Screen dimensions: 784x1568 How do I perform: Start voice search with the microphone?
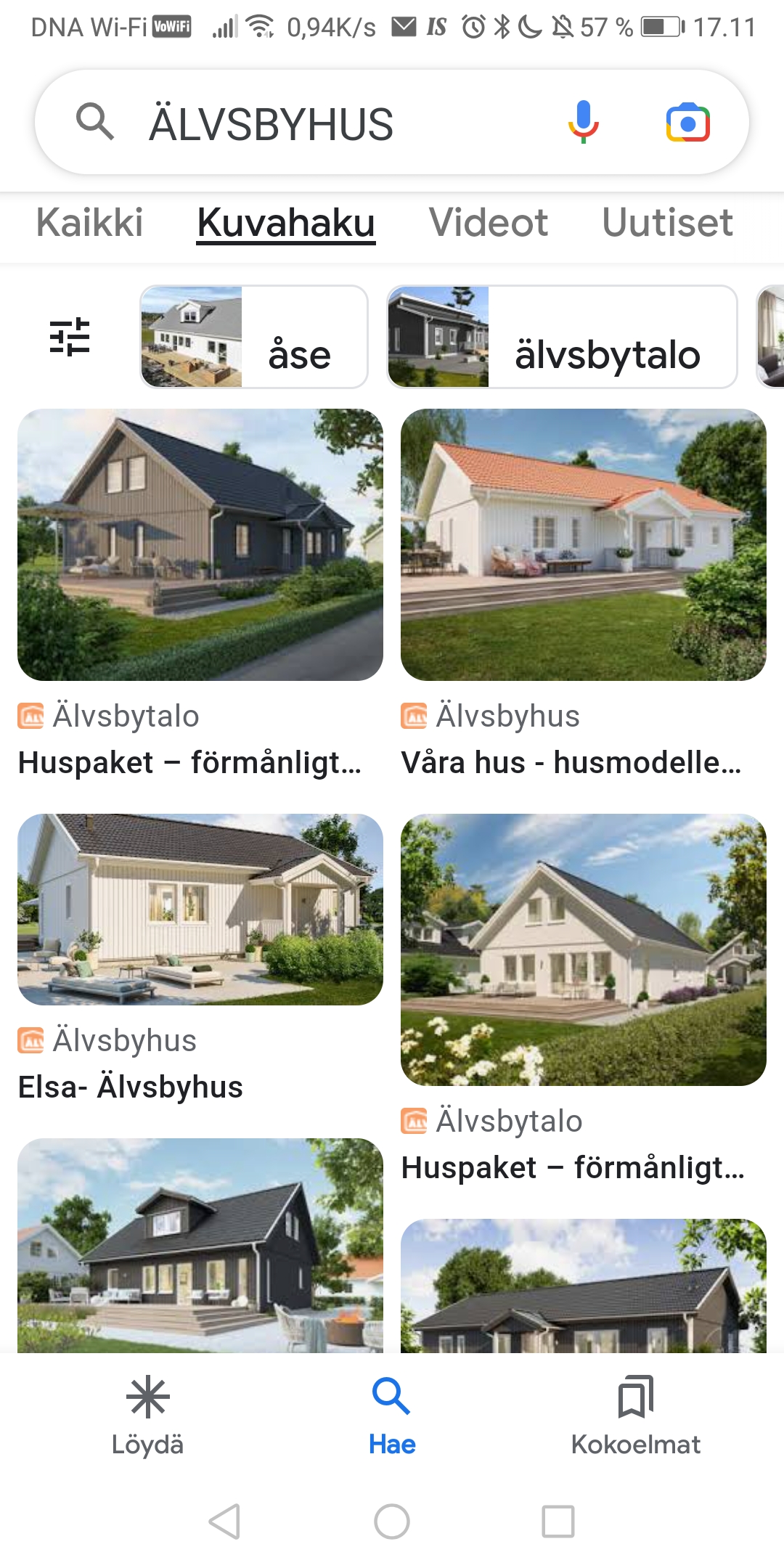click(583, 122)
